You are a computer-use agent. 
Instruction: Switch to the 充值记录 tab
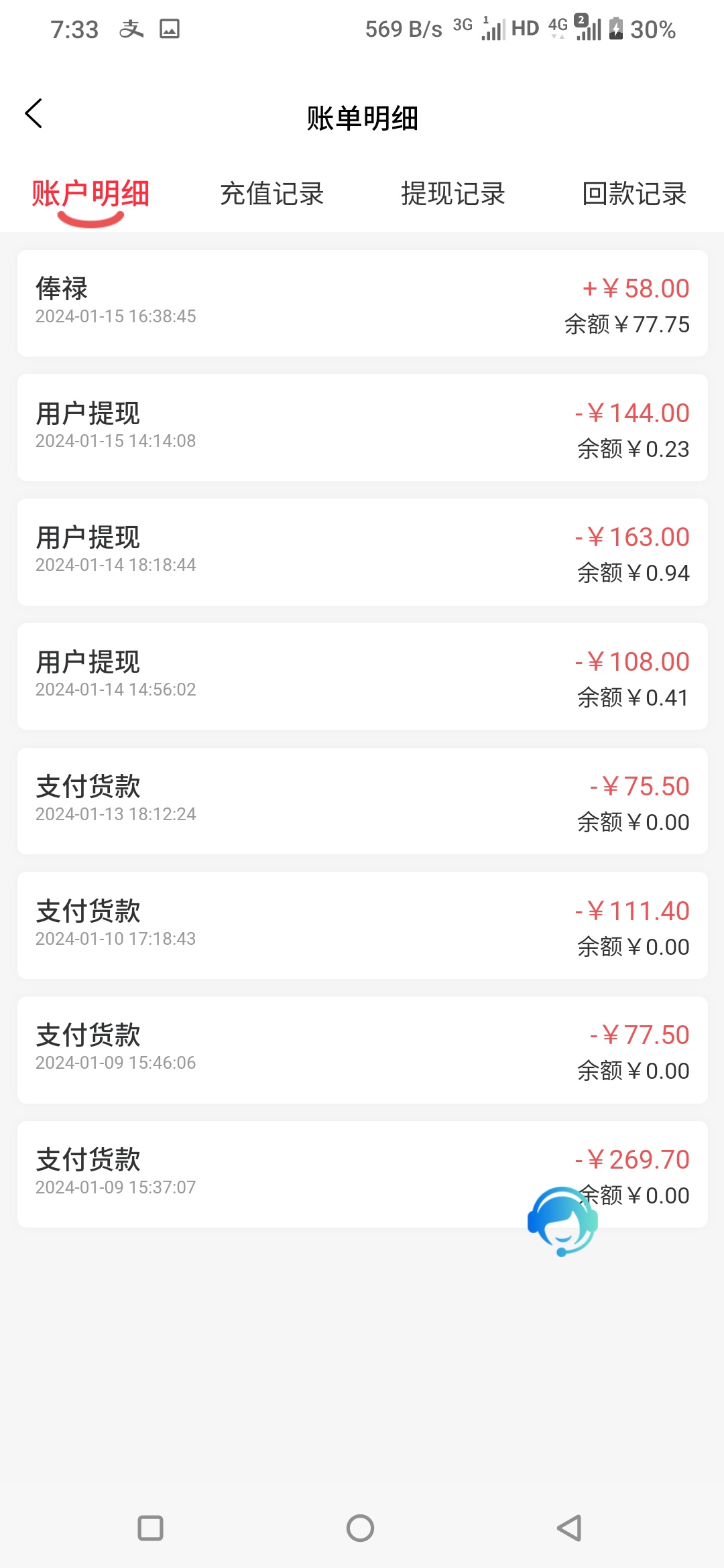click(x=271, y=194)
